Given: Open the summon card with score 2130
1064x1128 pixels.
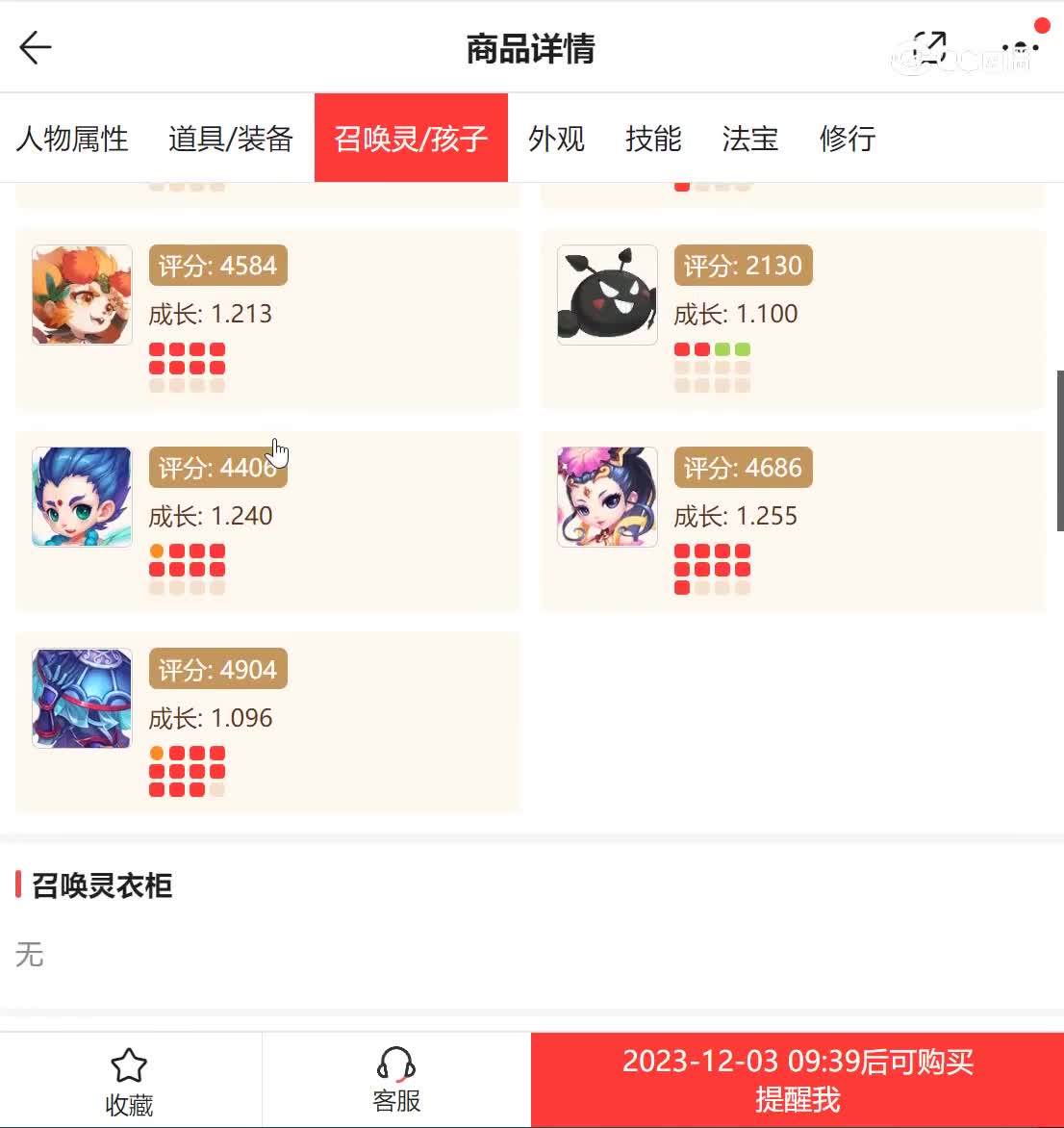Looking at the screenshot, I should (x=793, y=319).
